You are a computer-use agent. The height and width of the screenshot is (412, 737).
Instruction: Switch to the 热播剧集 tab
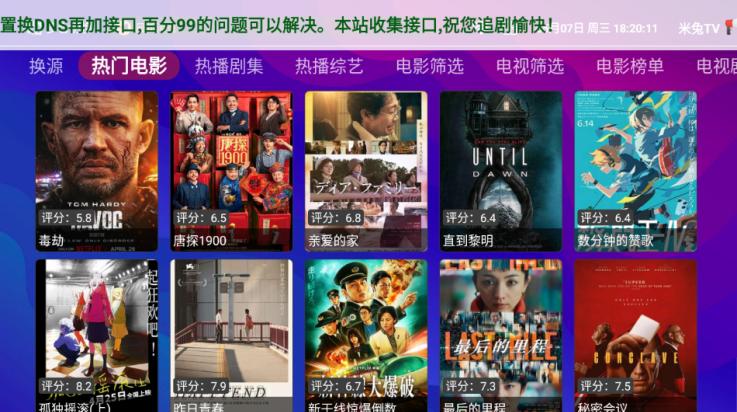[x=229, y=67]
